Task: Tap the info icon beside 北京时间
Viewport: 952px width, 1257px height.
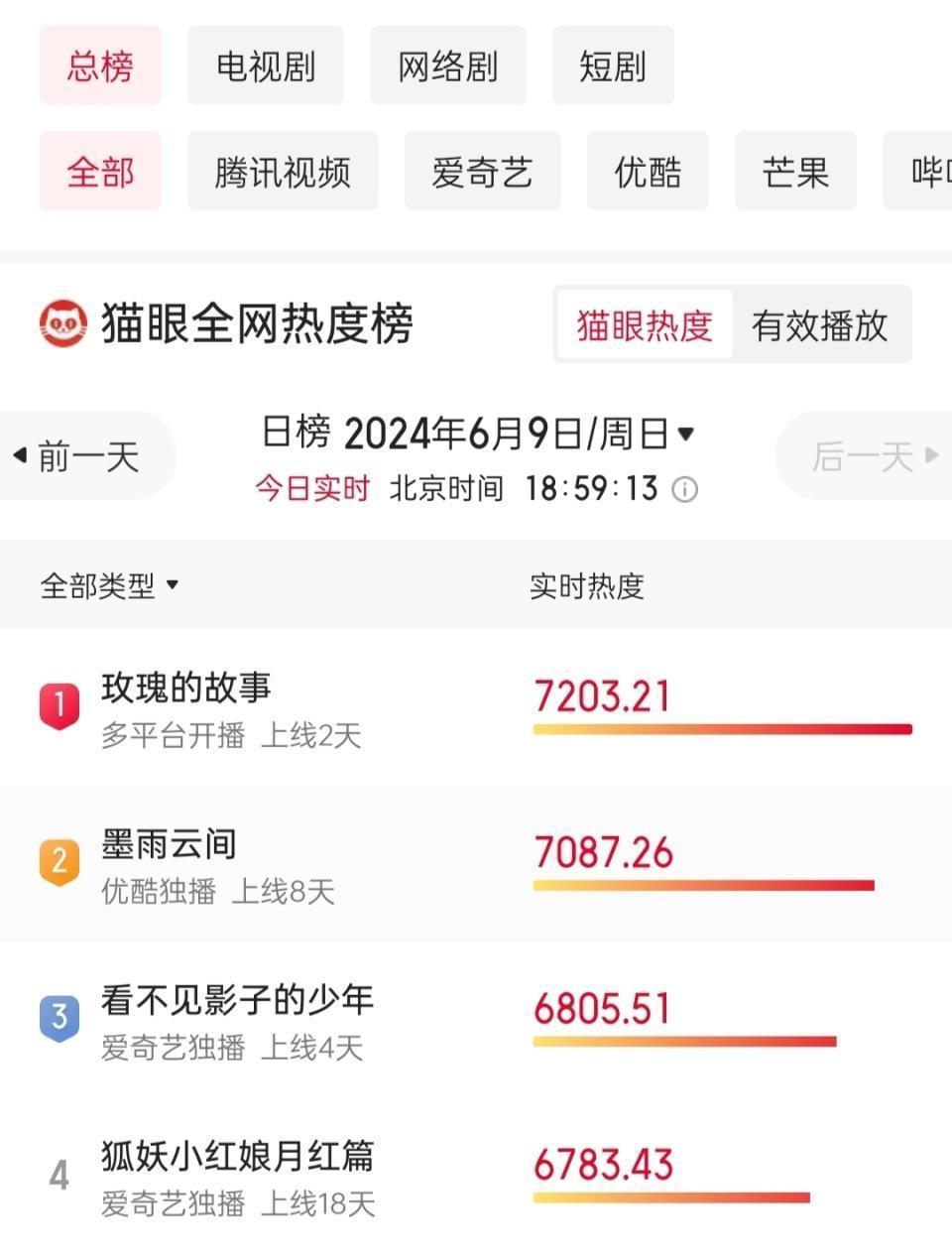Action: click(x=685, y=489)
